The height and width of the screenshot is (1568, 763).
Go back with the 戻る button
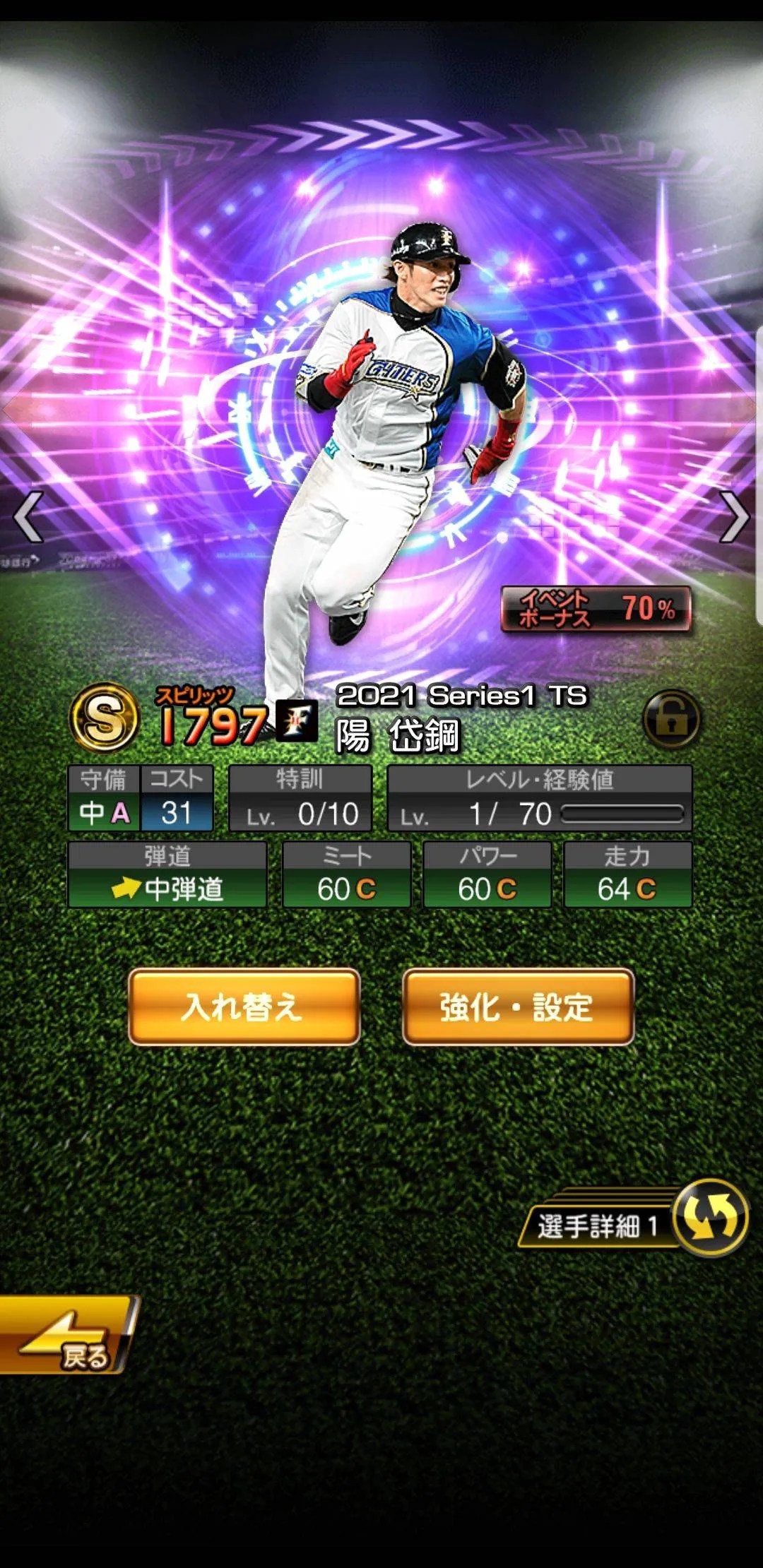coord(67,1335)
